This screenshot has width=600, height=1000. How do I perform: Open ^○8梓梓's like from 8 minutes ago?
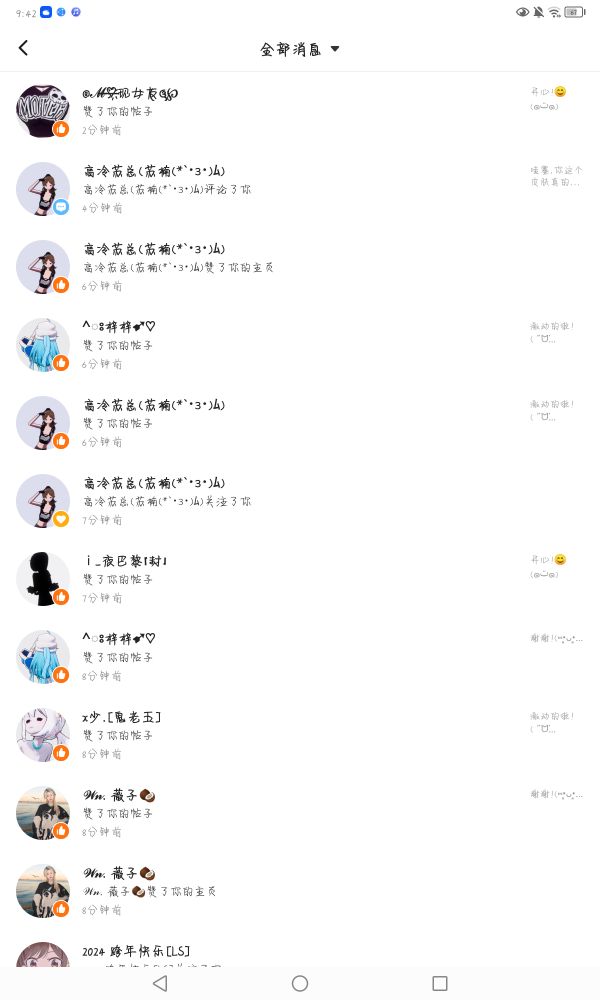pos(300,657)
